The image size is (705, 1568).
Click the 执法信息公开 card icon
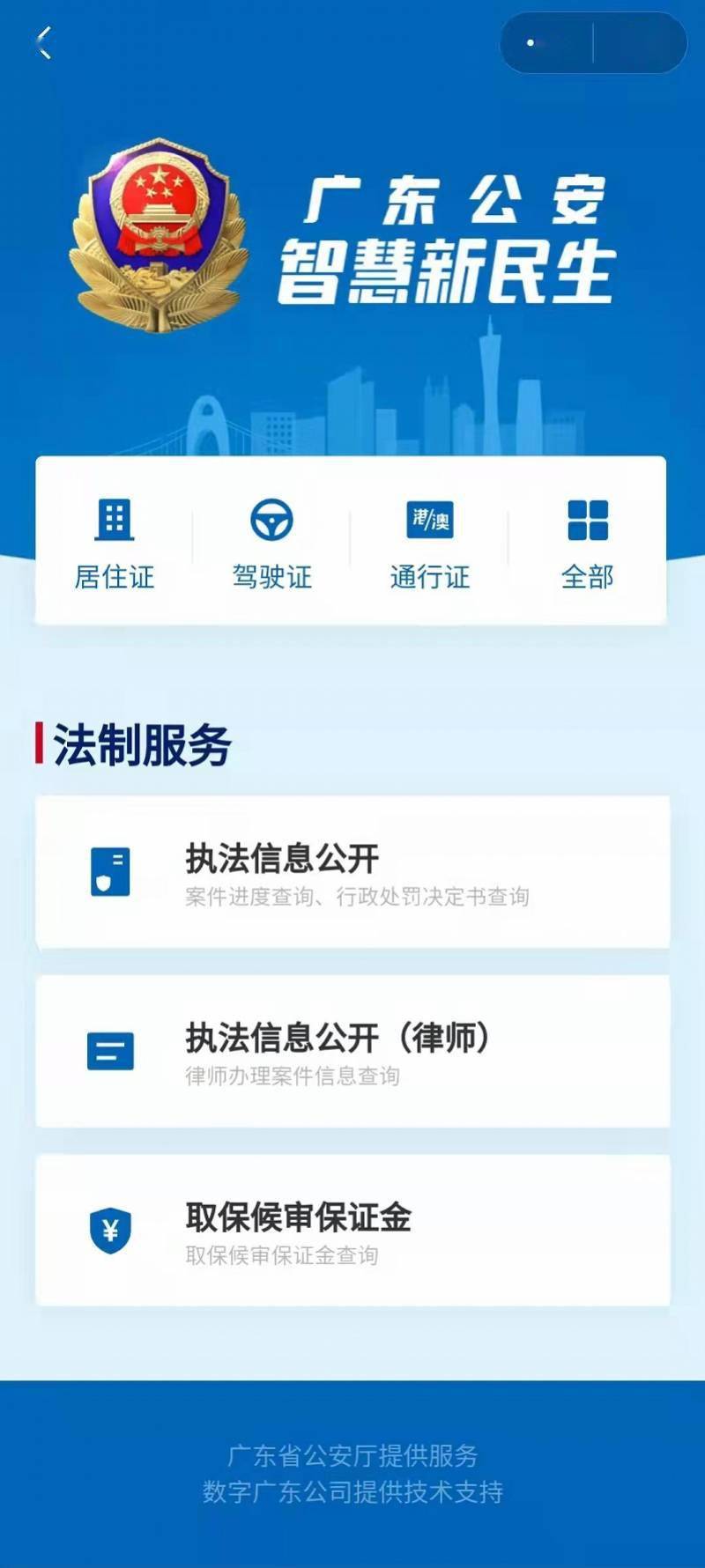click(x=109, y=872)
